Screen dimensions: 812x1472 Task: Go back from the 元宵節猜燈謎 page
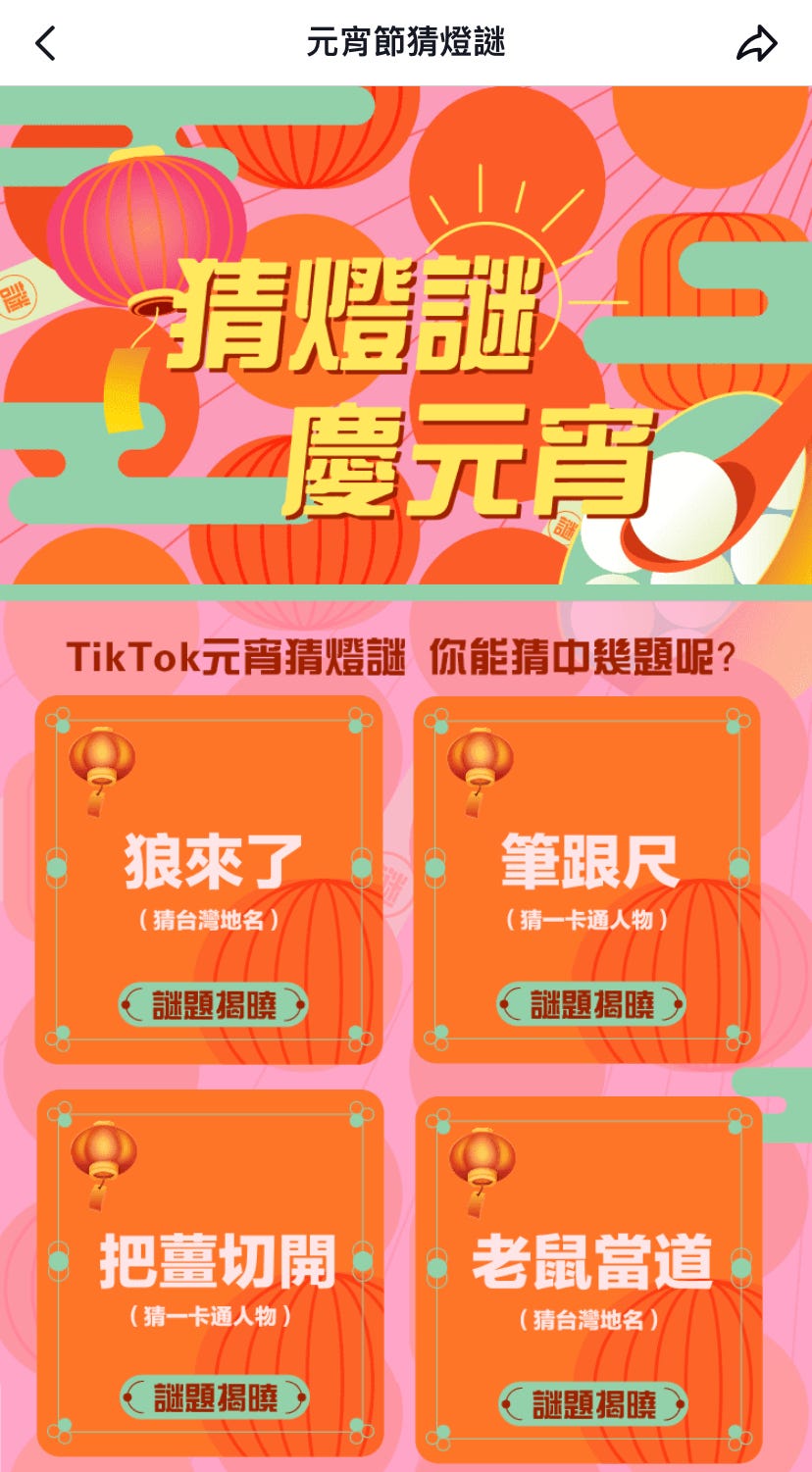45,43
